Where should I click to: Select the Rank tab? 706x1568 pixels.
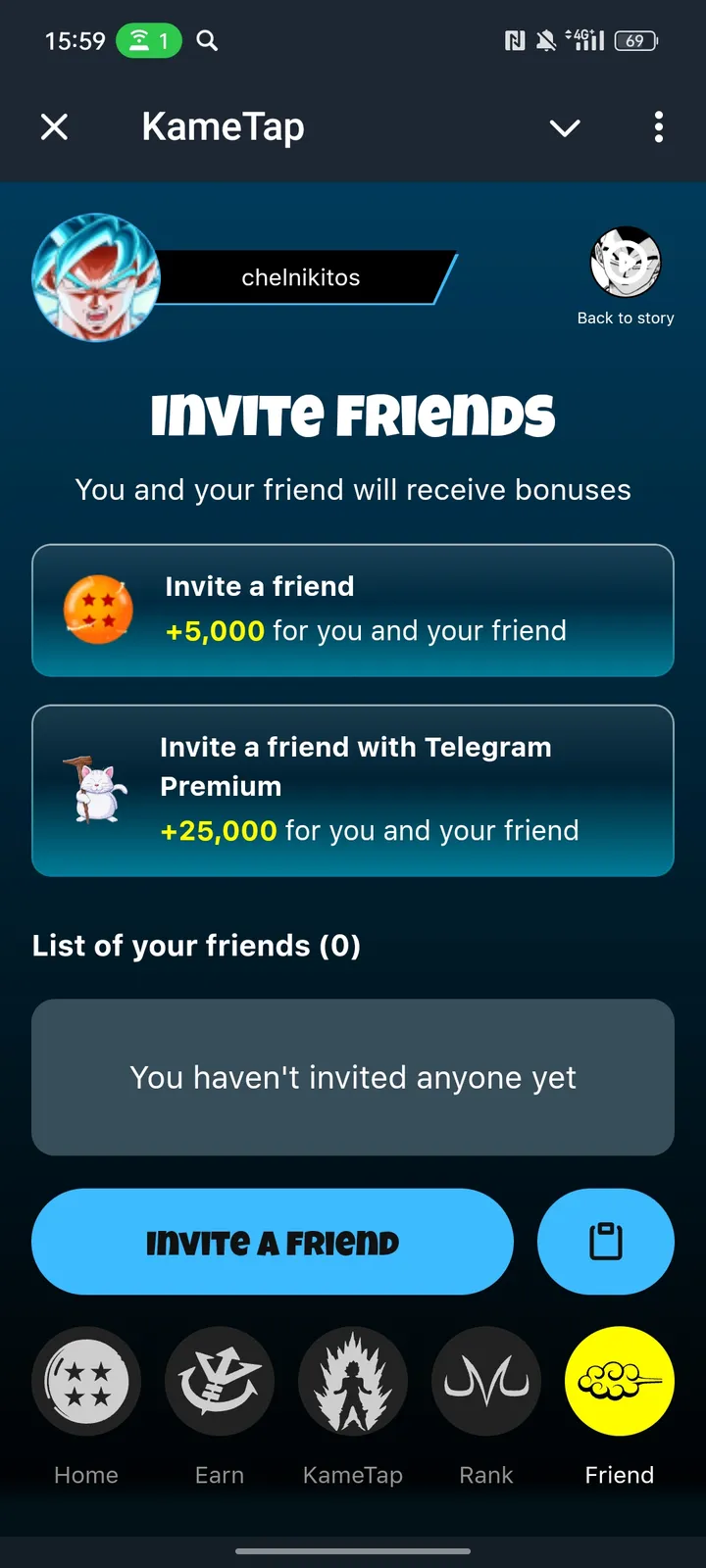pos(486,1382)
